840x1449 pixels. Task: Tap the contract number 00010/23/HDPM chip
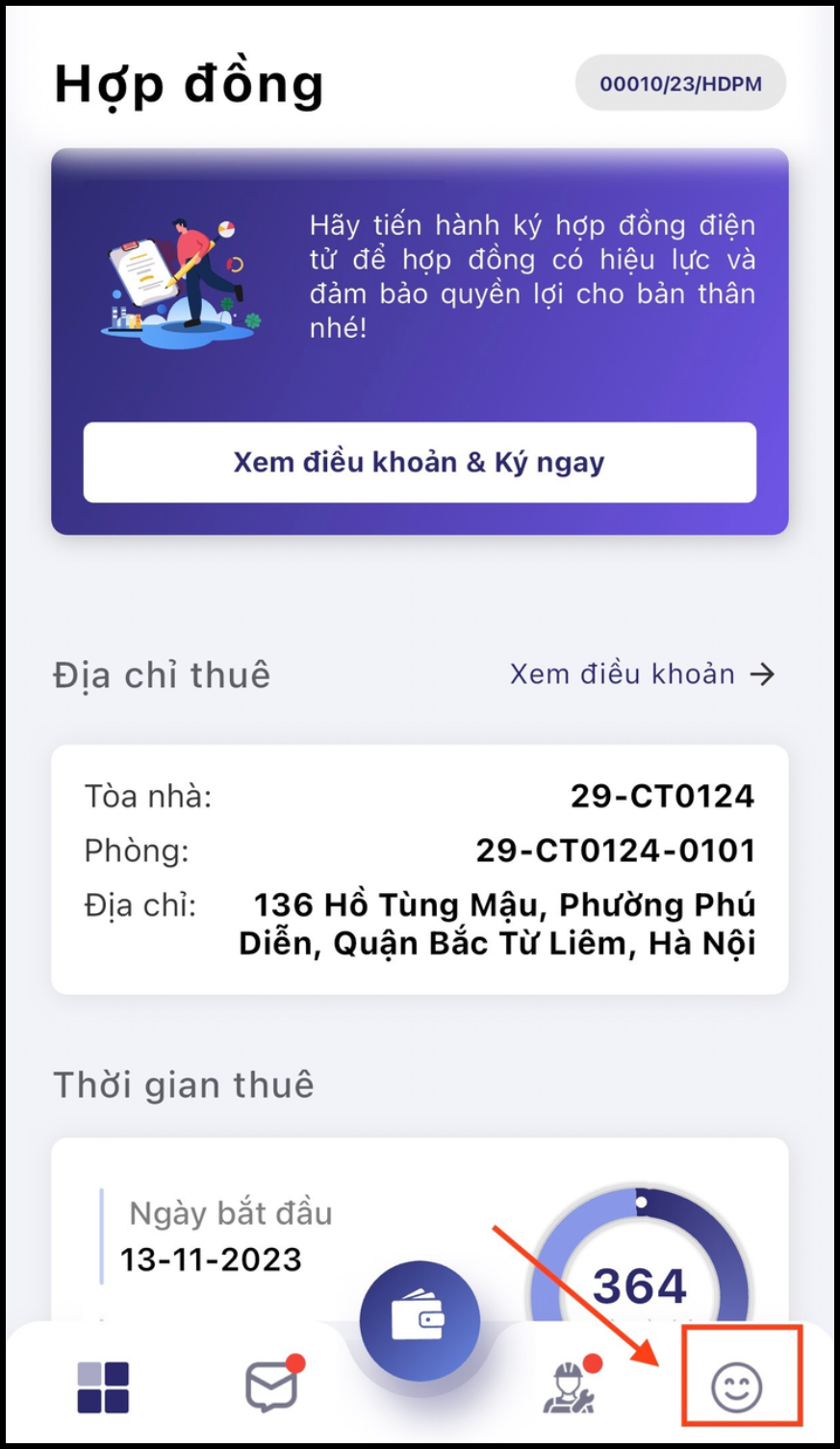pos(680,84)
